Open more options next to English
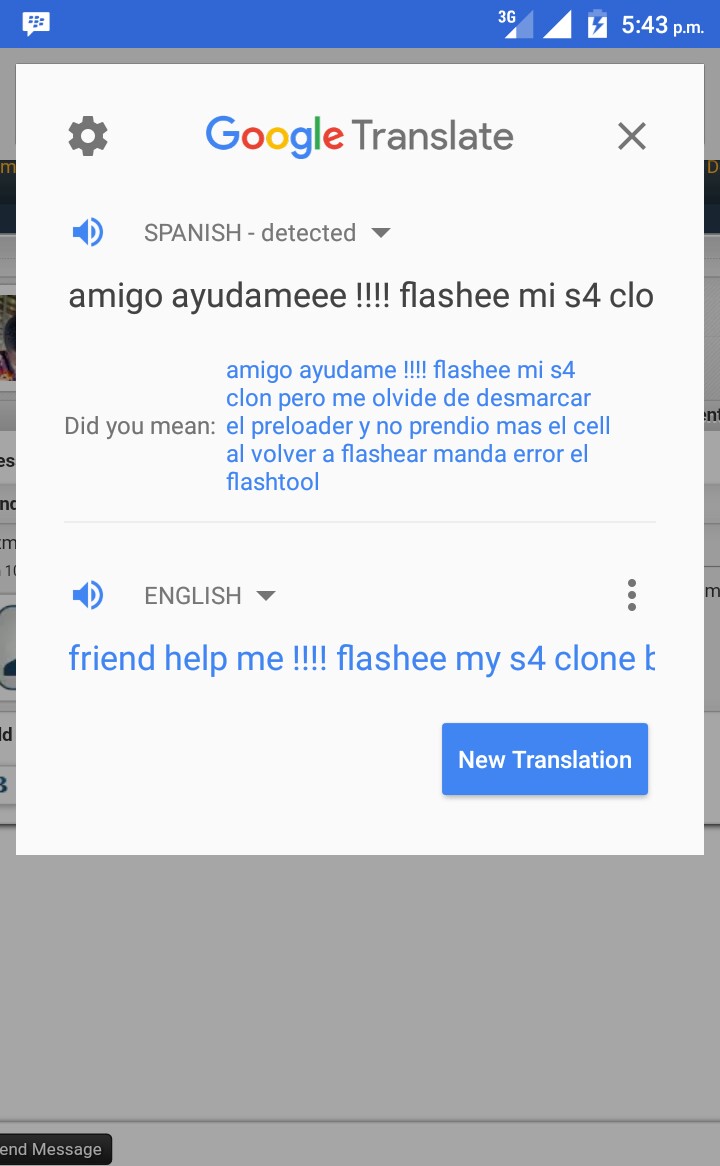The height and width of the screenshot is (1166, 720). [631, 595]
